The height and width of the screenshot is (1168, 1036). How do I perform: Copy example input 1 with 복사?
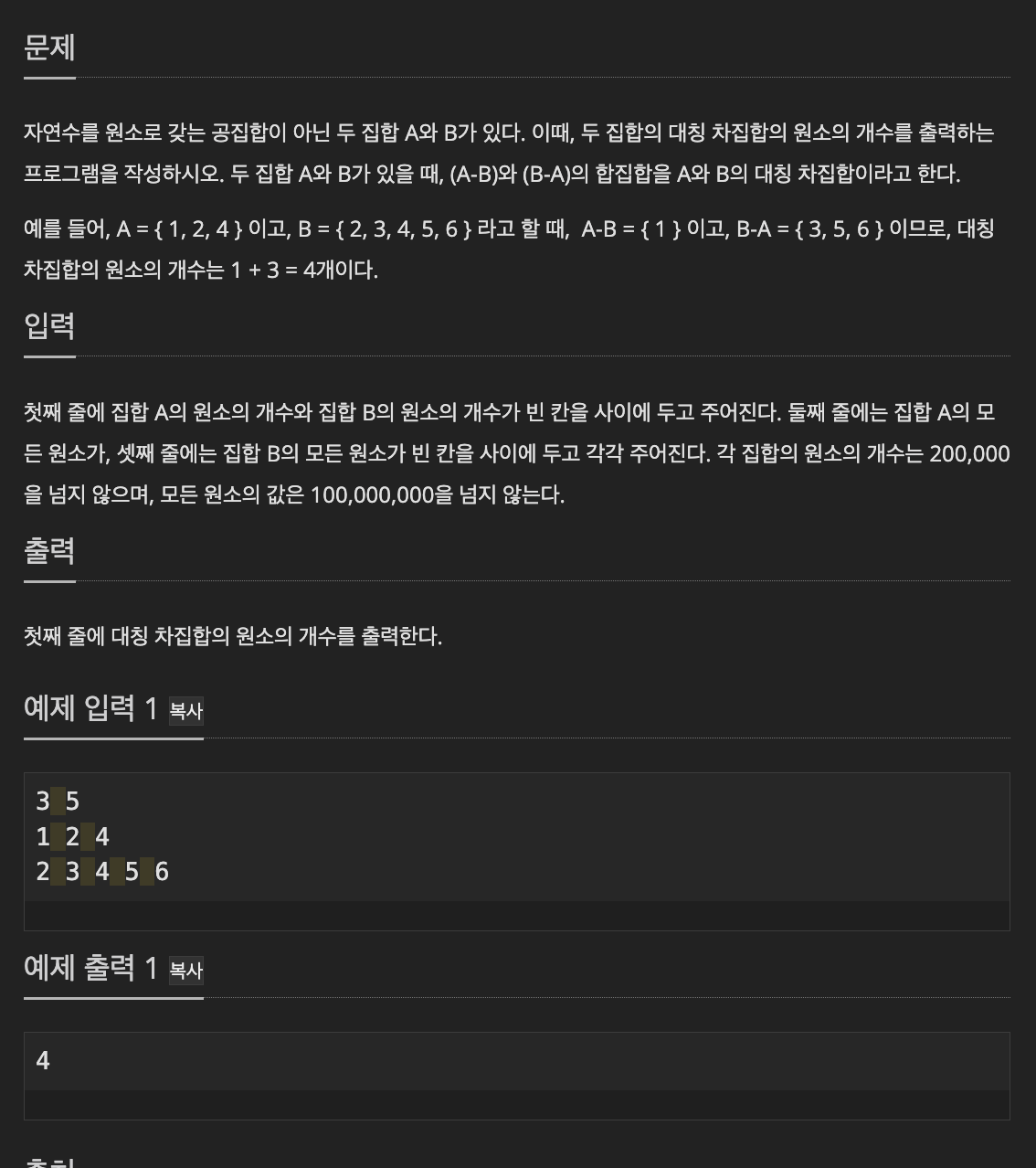(x=186, y=710)
